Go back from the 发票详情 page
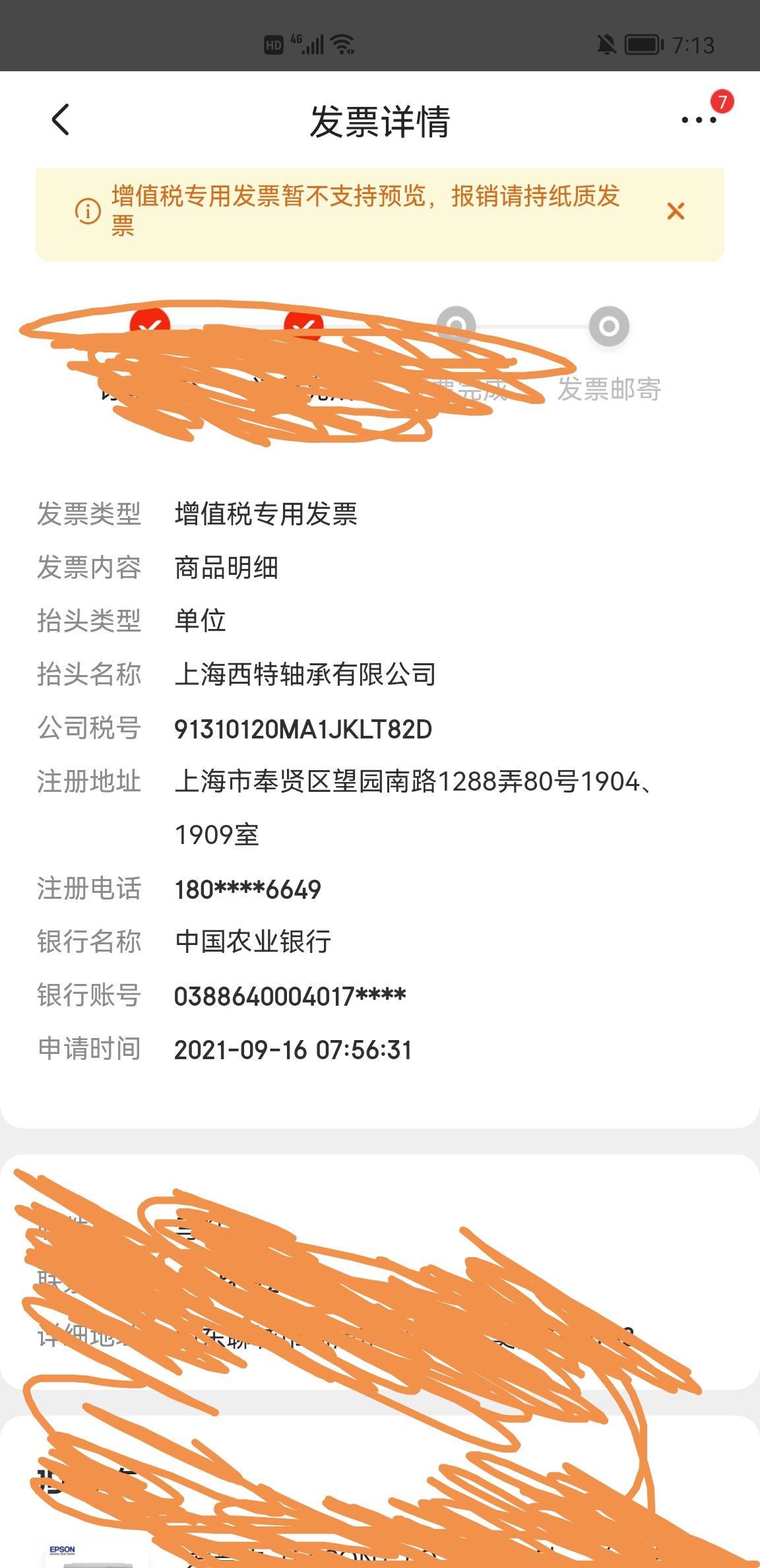 pos(61,120)
